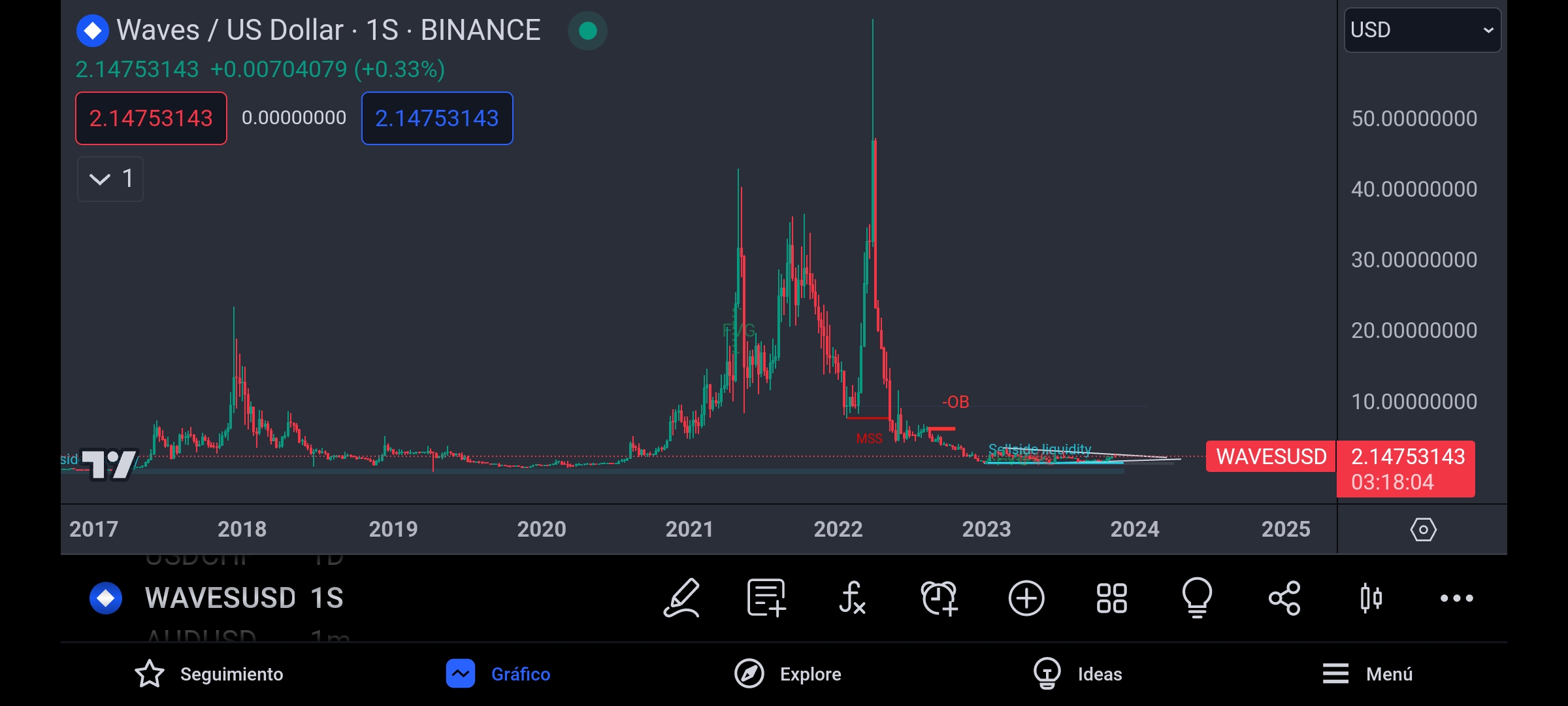Change the candlestick chart type
The height and width of the screenshot is (706, 1568).
point(1371,598)
